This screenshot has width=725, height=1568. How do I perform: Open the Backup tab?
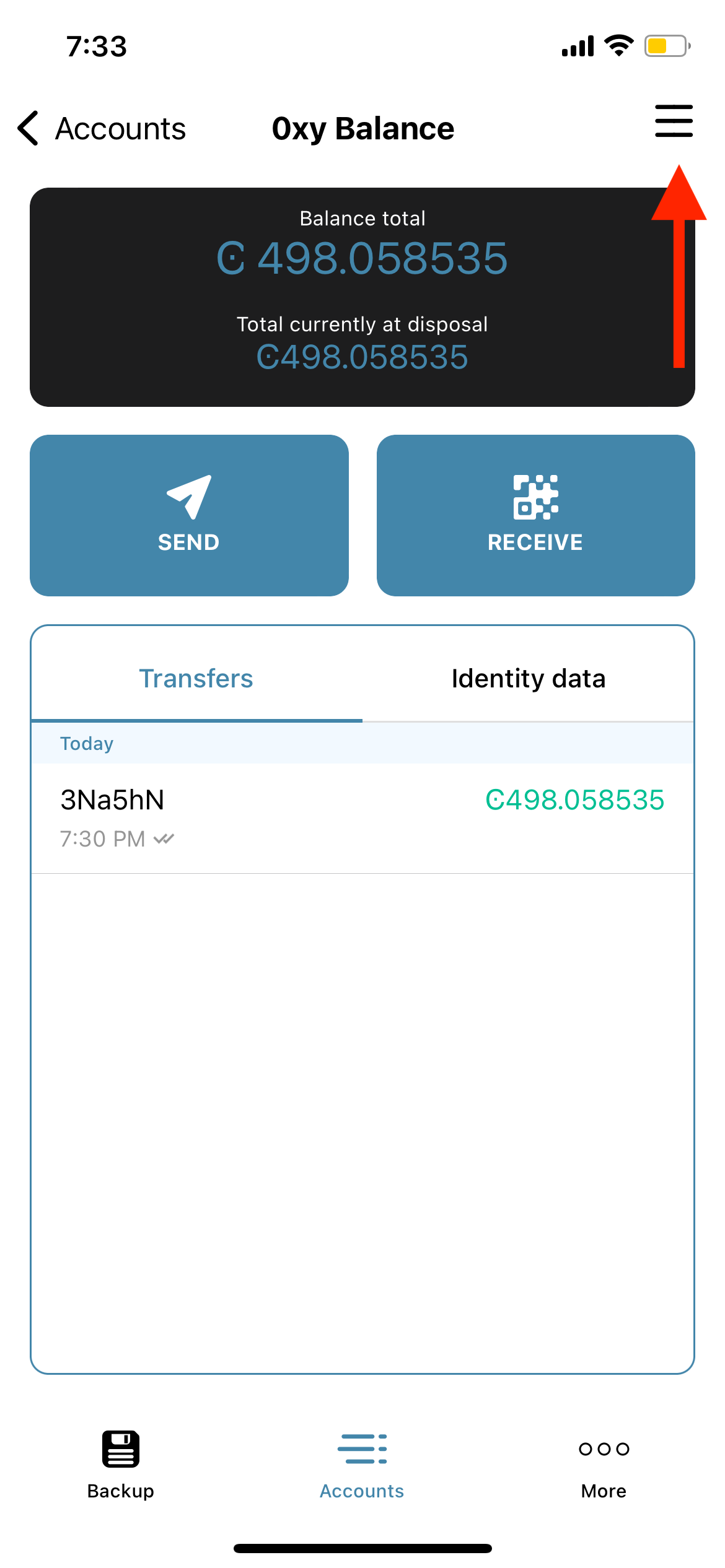pyautogui.click(x=121, y=1464)
